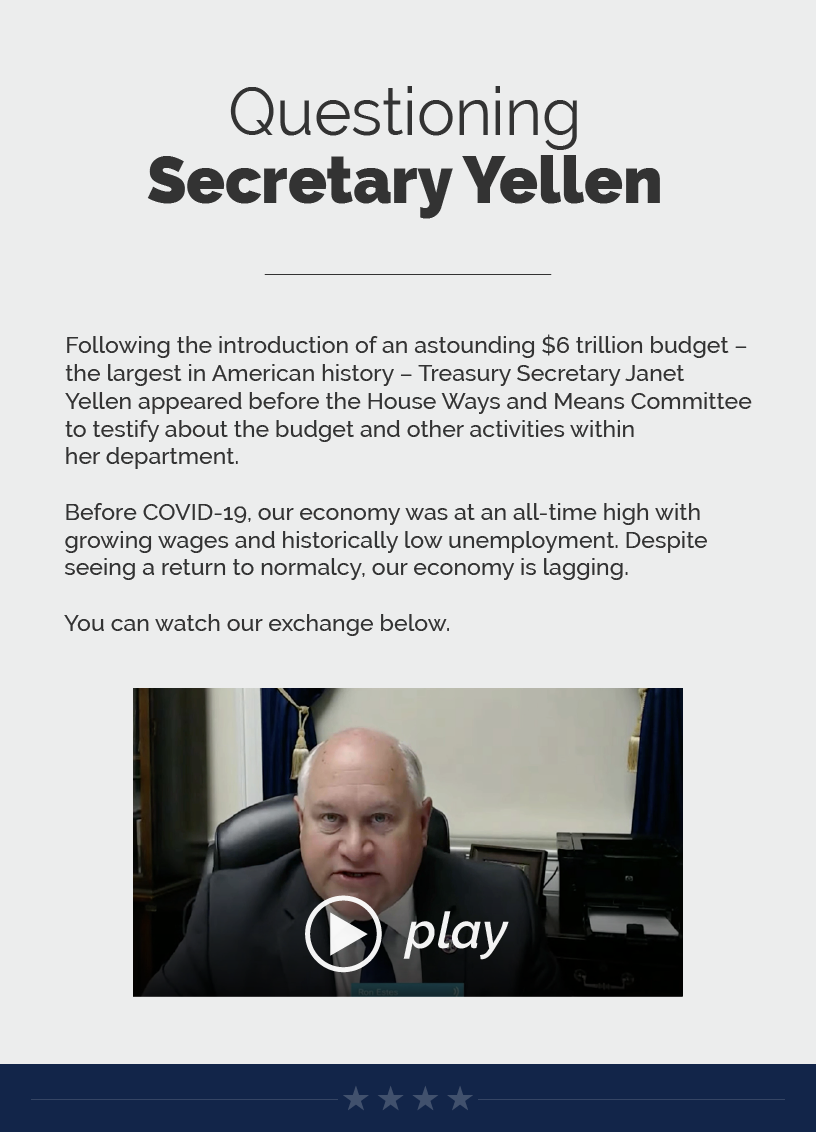Play the Secretary Yellen exchange video

point(344,933)
